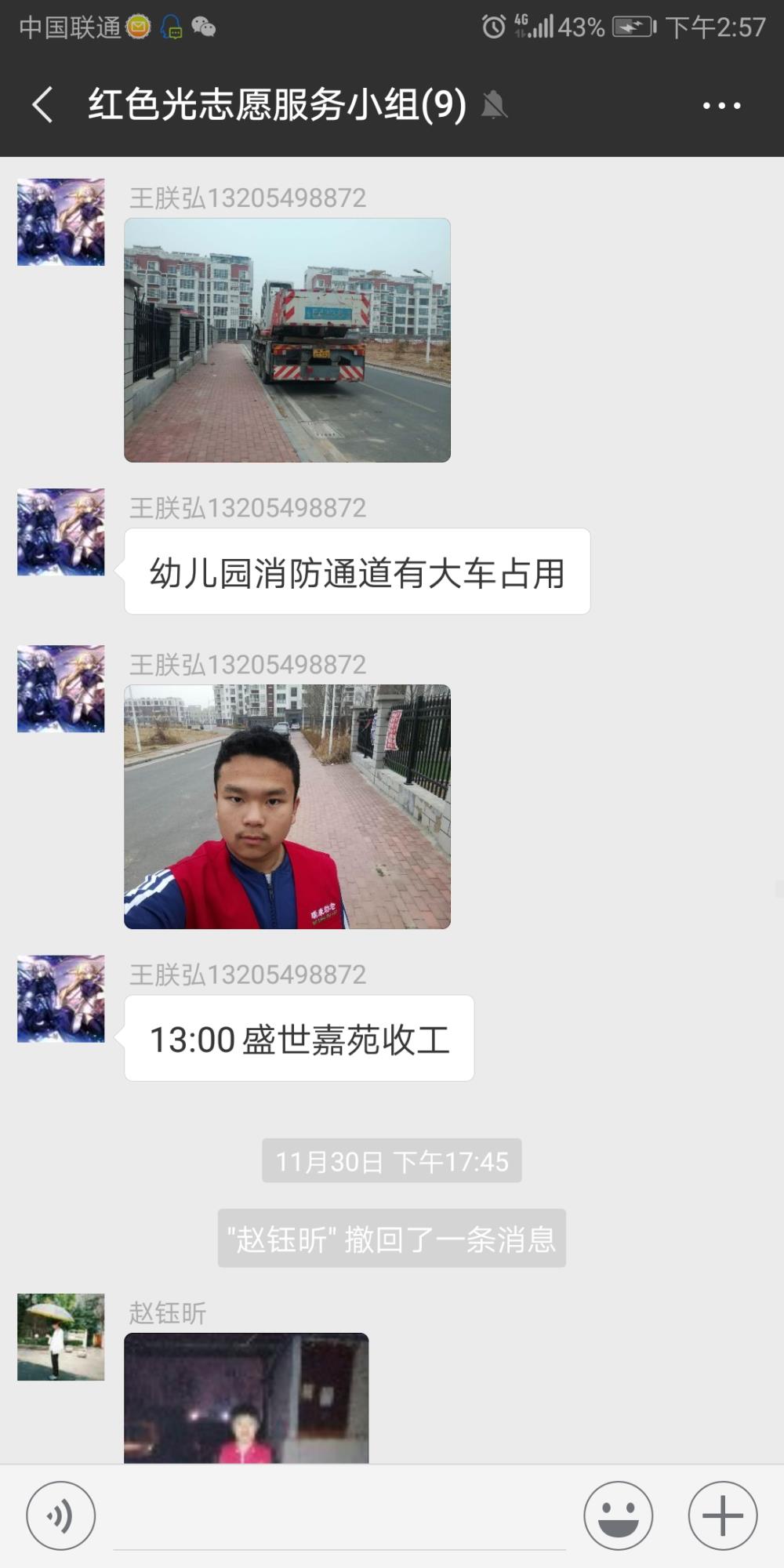
Task: Switch to voice message input
Action: [x=61, y=1515]
